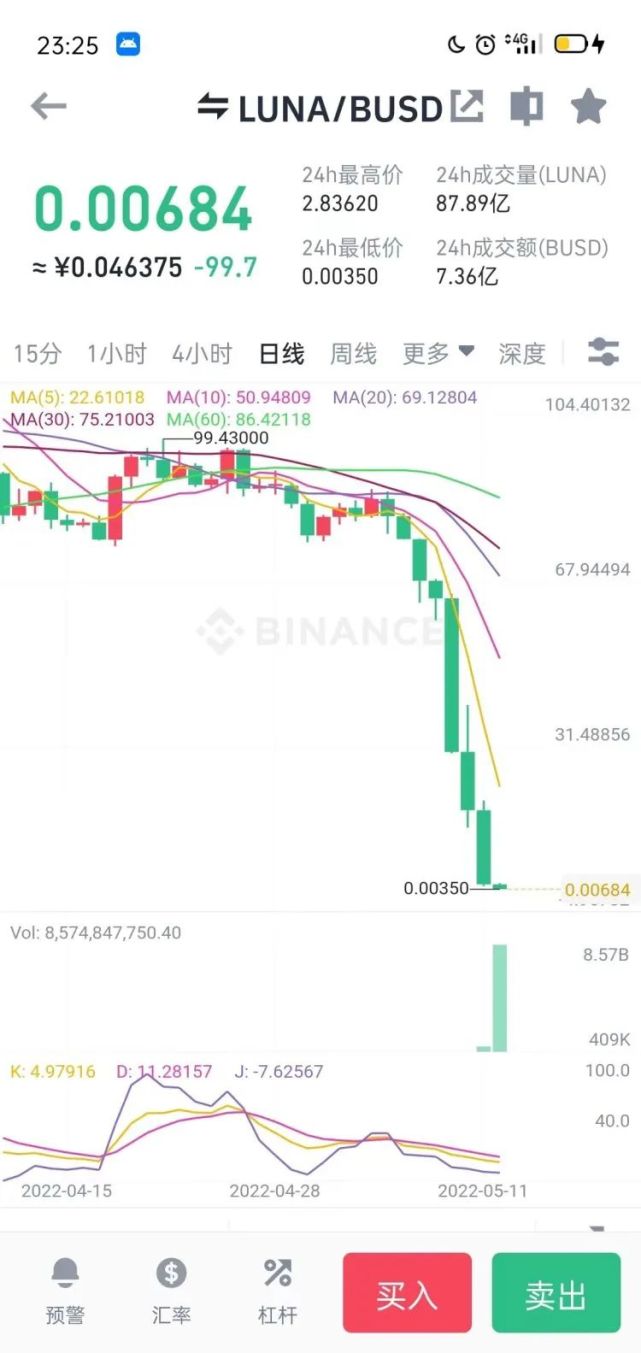This screenshot has width=641, height=1353.
Task: Open the 杠杆 margin trading option
Action: [x=277, y=1292]
